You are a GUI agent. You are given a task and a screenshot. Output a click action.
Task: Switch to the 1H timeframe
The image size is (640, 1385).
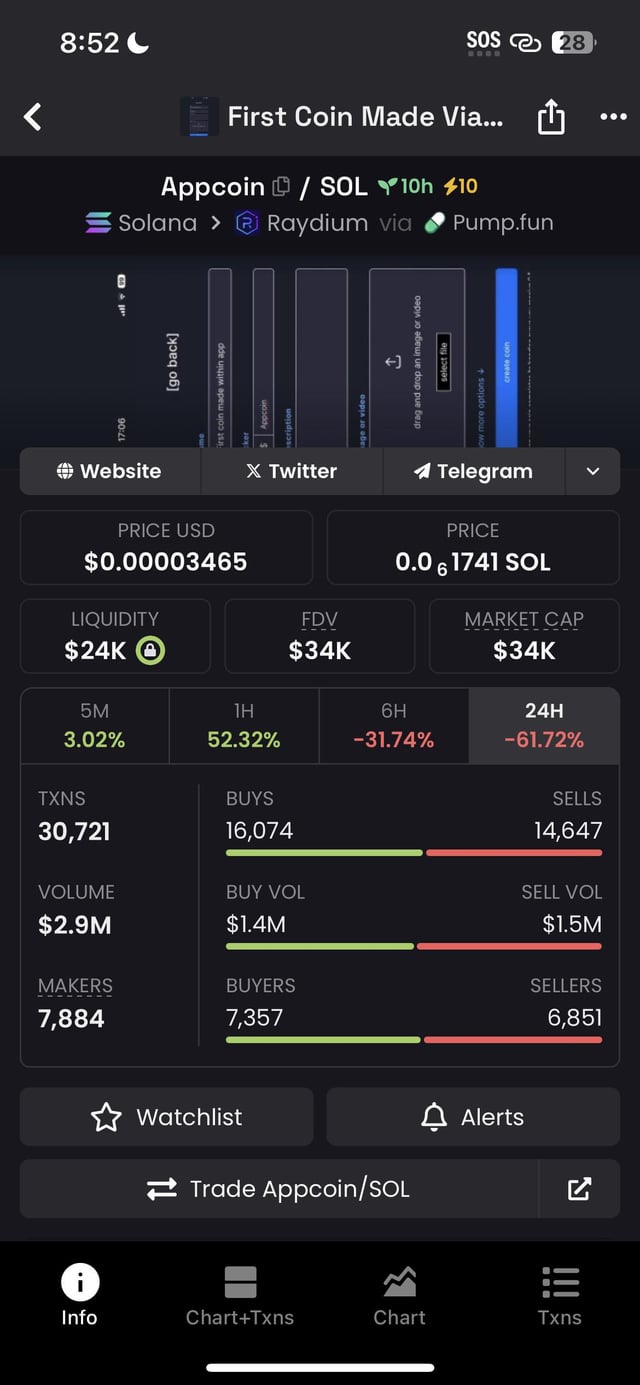click(244, 725)
